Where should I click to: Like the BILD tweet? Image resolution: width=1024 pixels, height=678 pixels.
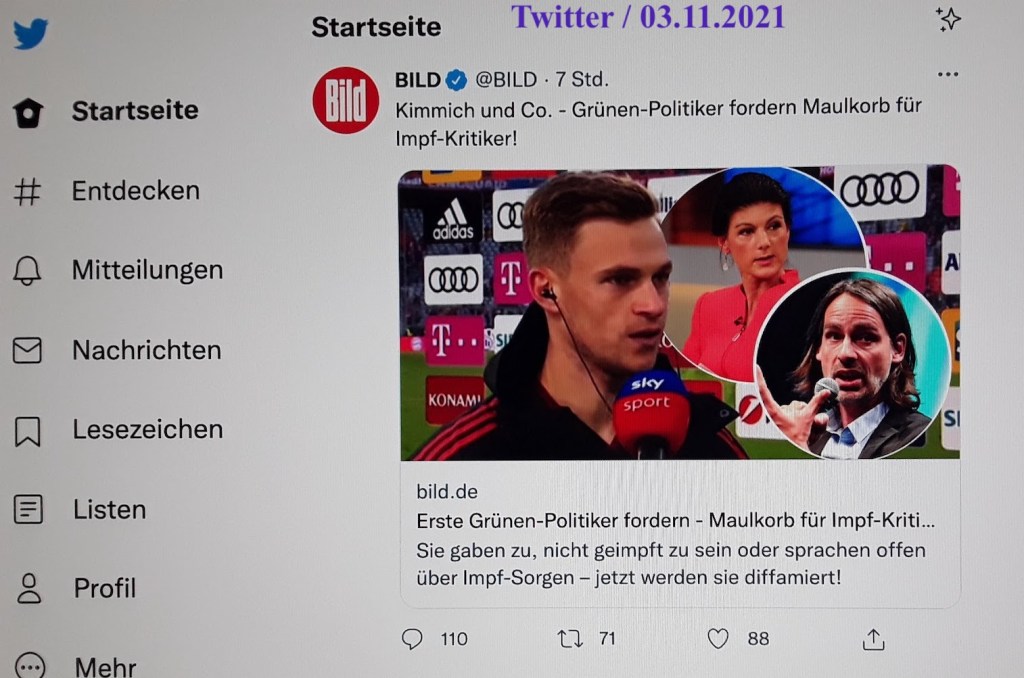[x=718, y=638]
